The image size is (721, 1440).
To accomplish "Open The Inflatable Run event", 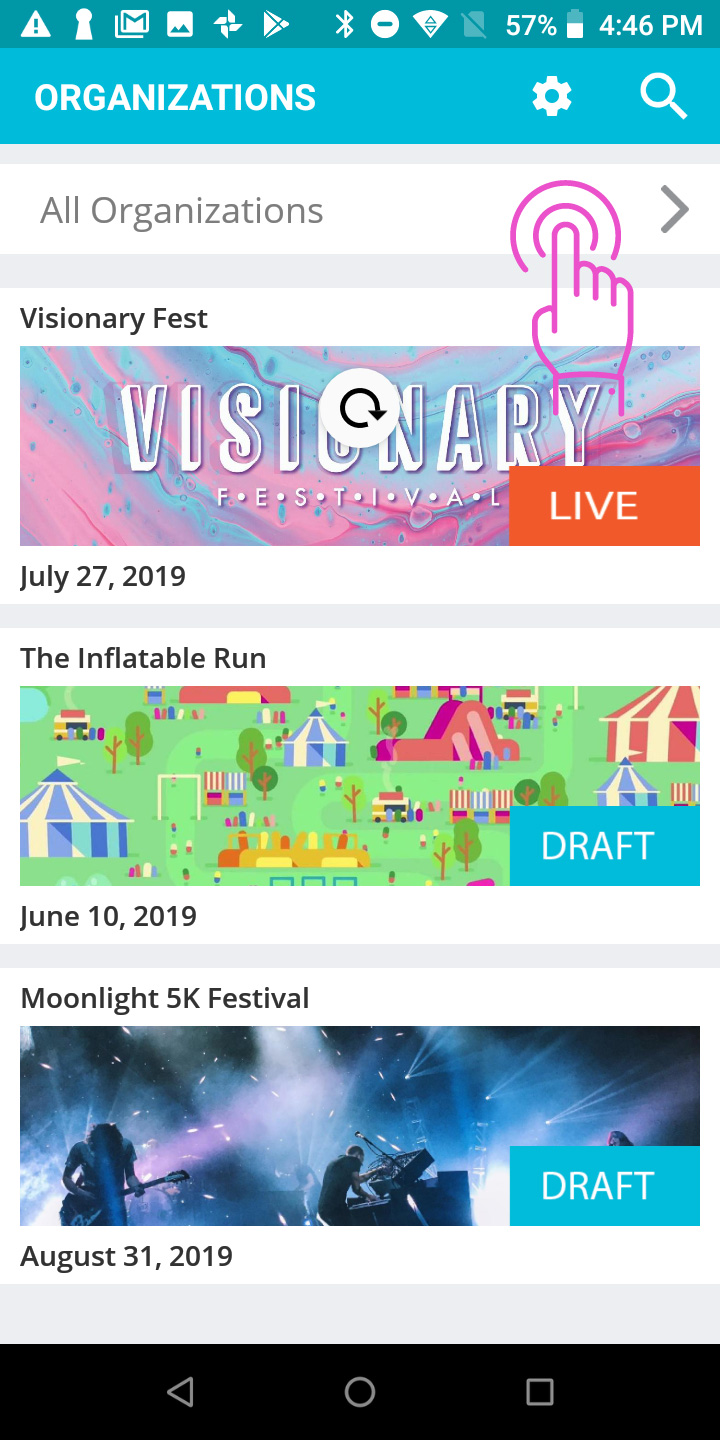I will click(x=360, y=786).
